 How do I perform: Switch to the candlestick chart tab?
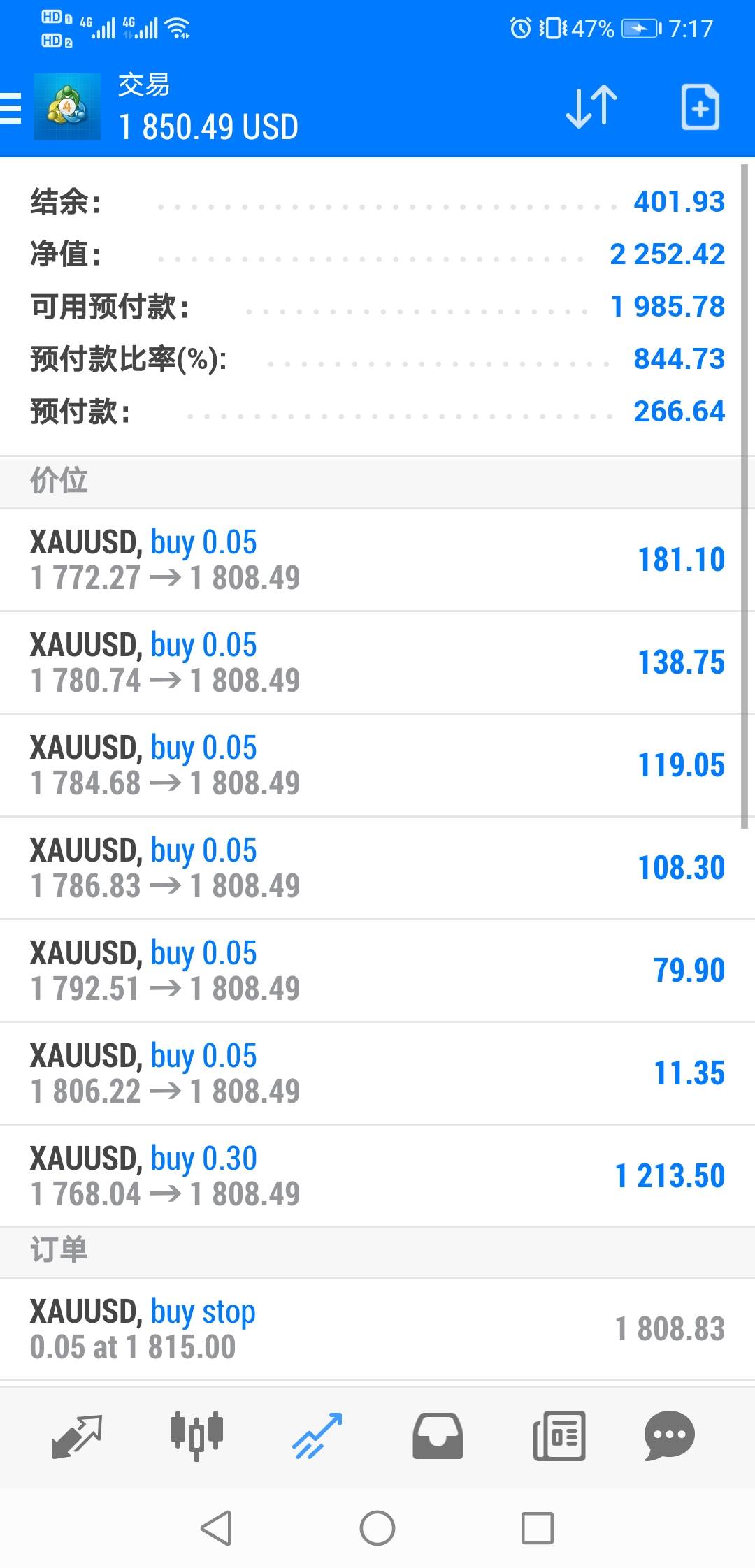click(196, 1436)
